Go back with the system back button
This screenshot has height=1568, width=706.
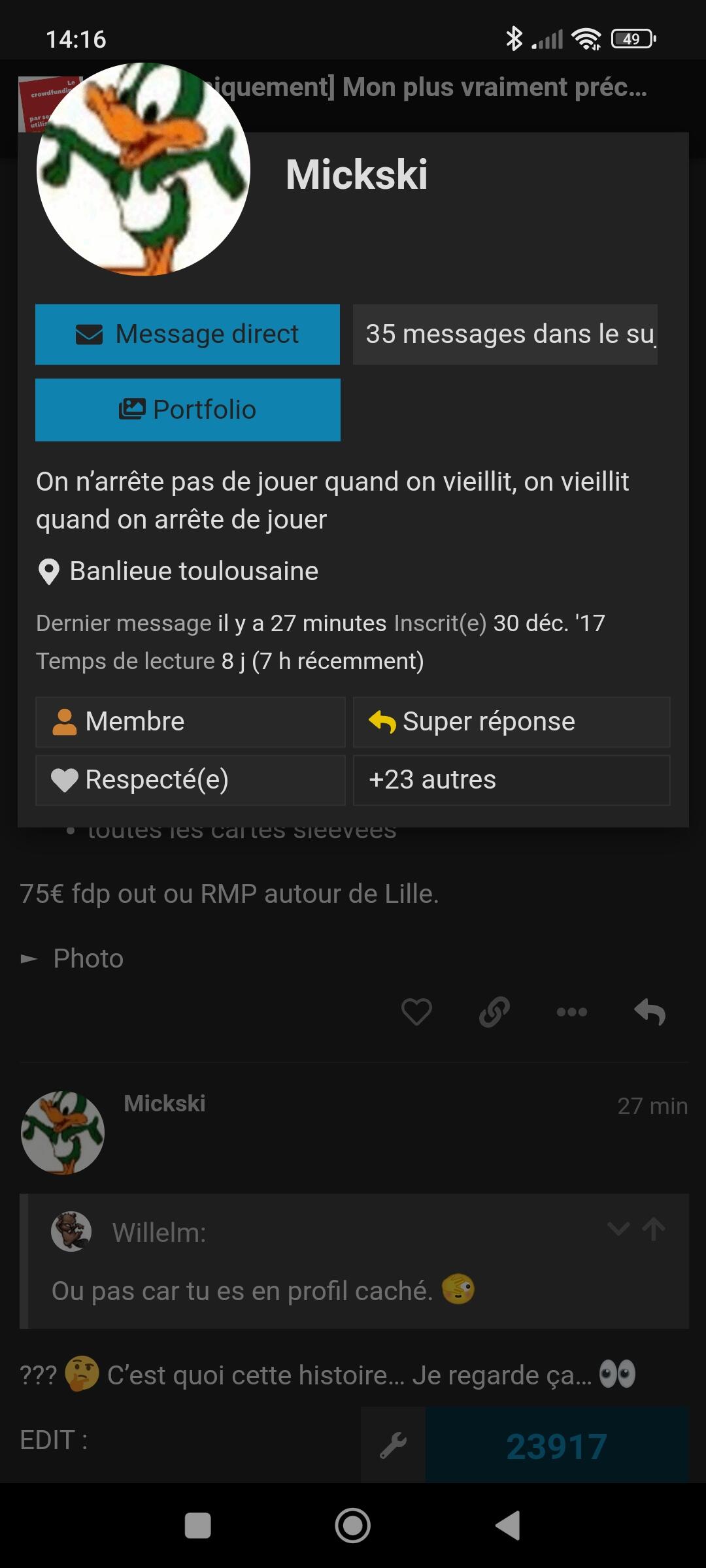pyautogui.click(x=508, y=1526)
